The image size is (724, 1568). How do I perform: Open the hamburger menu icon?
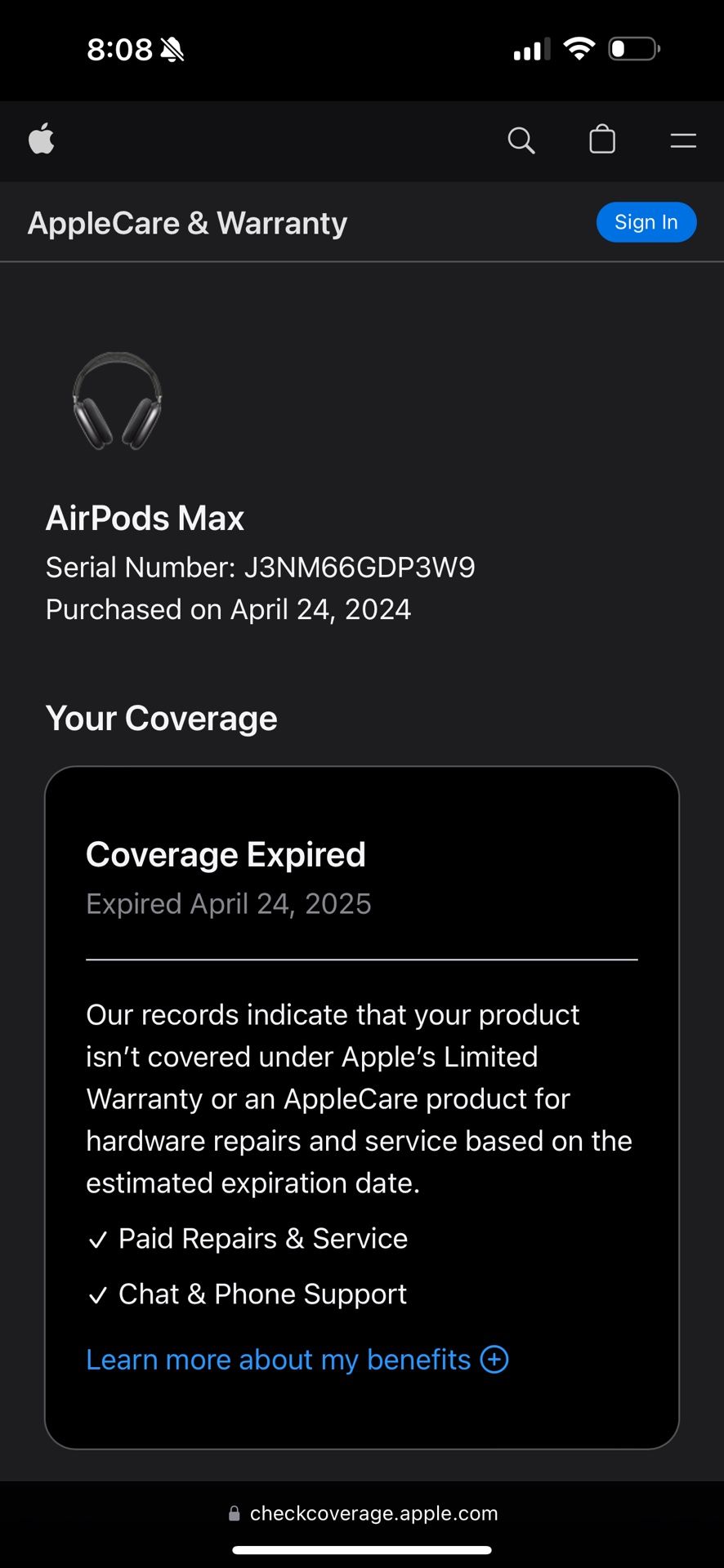[x=683, y=141]
